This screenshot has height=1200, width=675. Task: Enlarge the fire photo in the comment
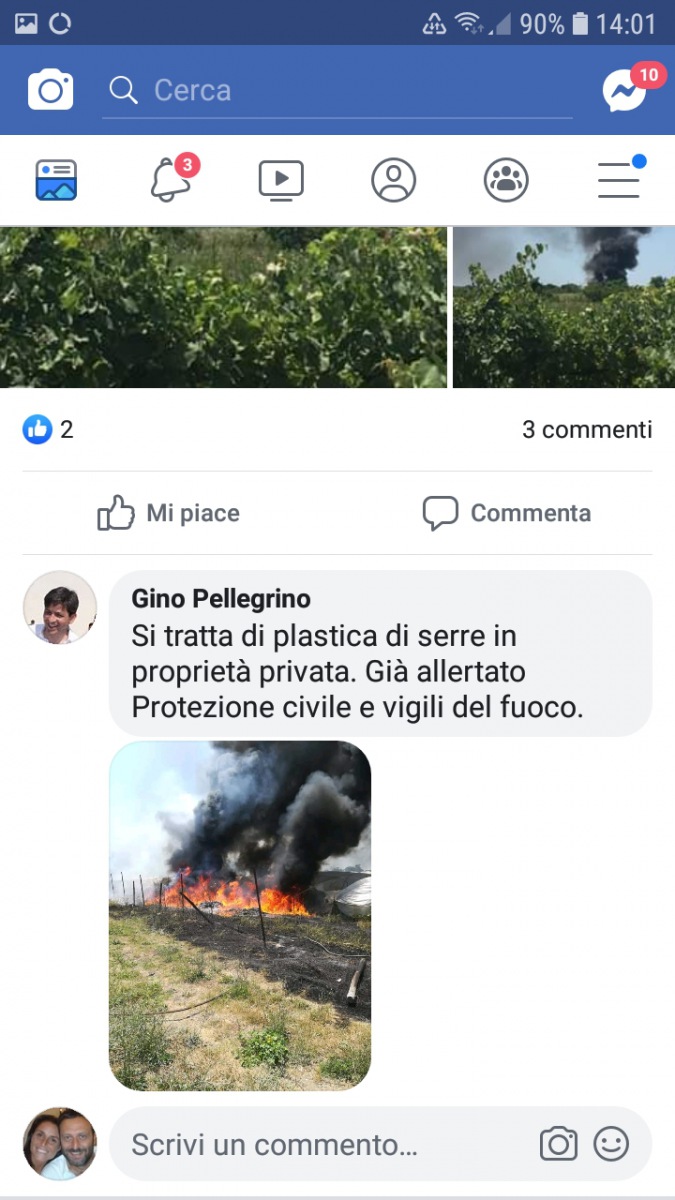(240, 915)
